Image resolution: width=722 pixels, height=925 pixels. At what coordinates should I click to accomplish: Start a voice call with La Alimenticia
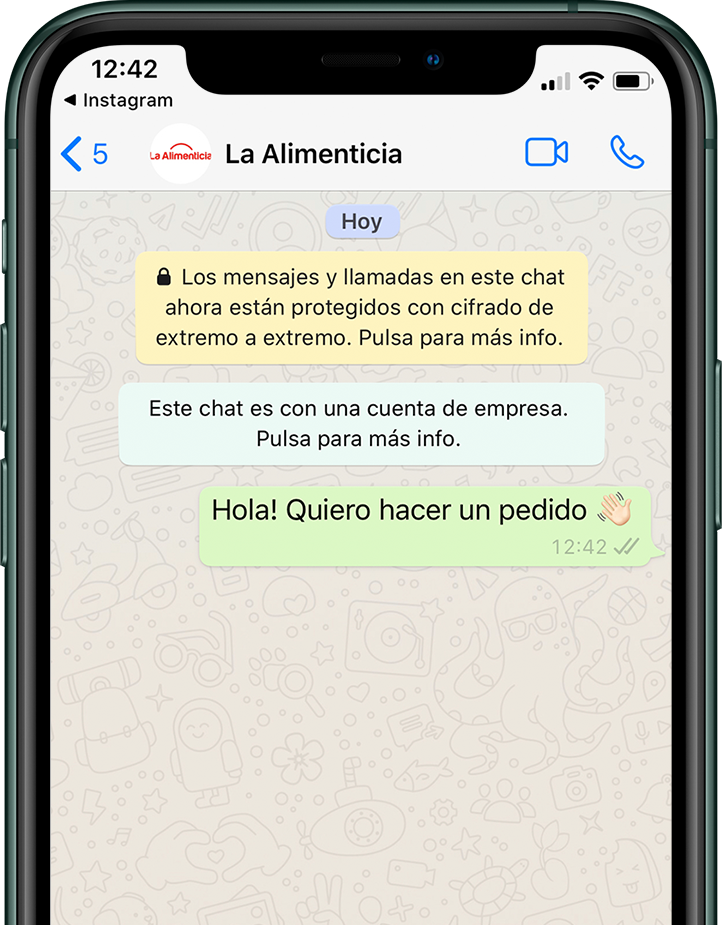tap(627, 153)
